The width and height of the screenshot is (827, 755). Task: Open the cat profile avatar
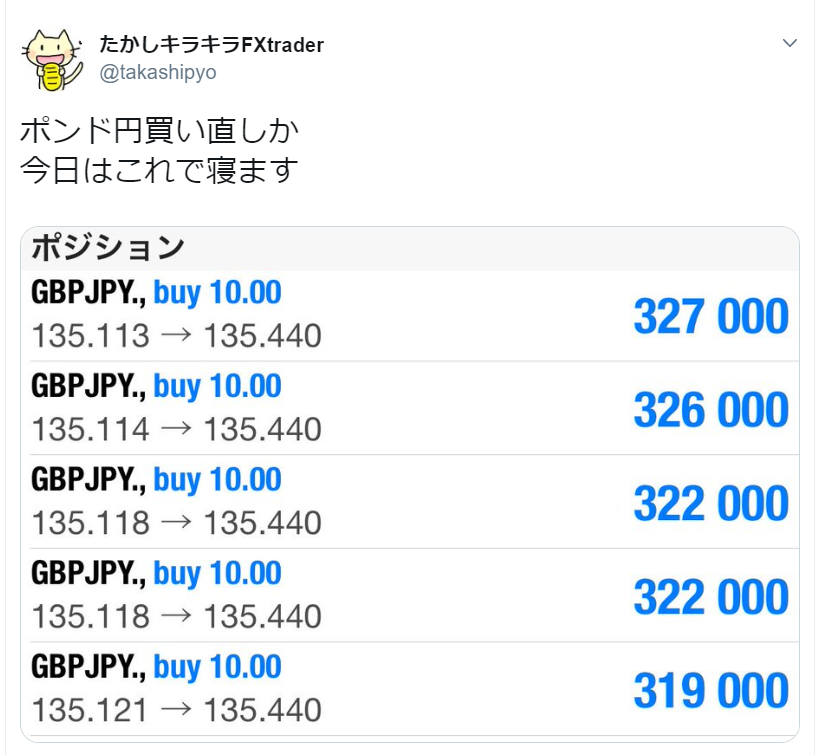53,60
